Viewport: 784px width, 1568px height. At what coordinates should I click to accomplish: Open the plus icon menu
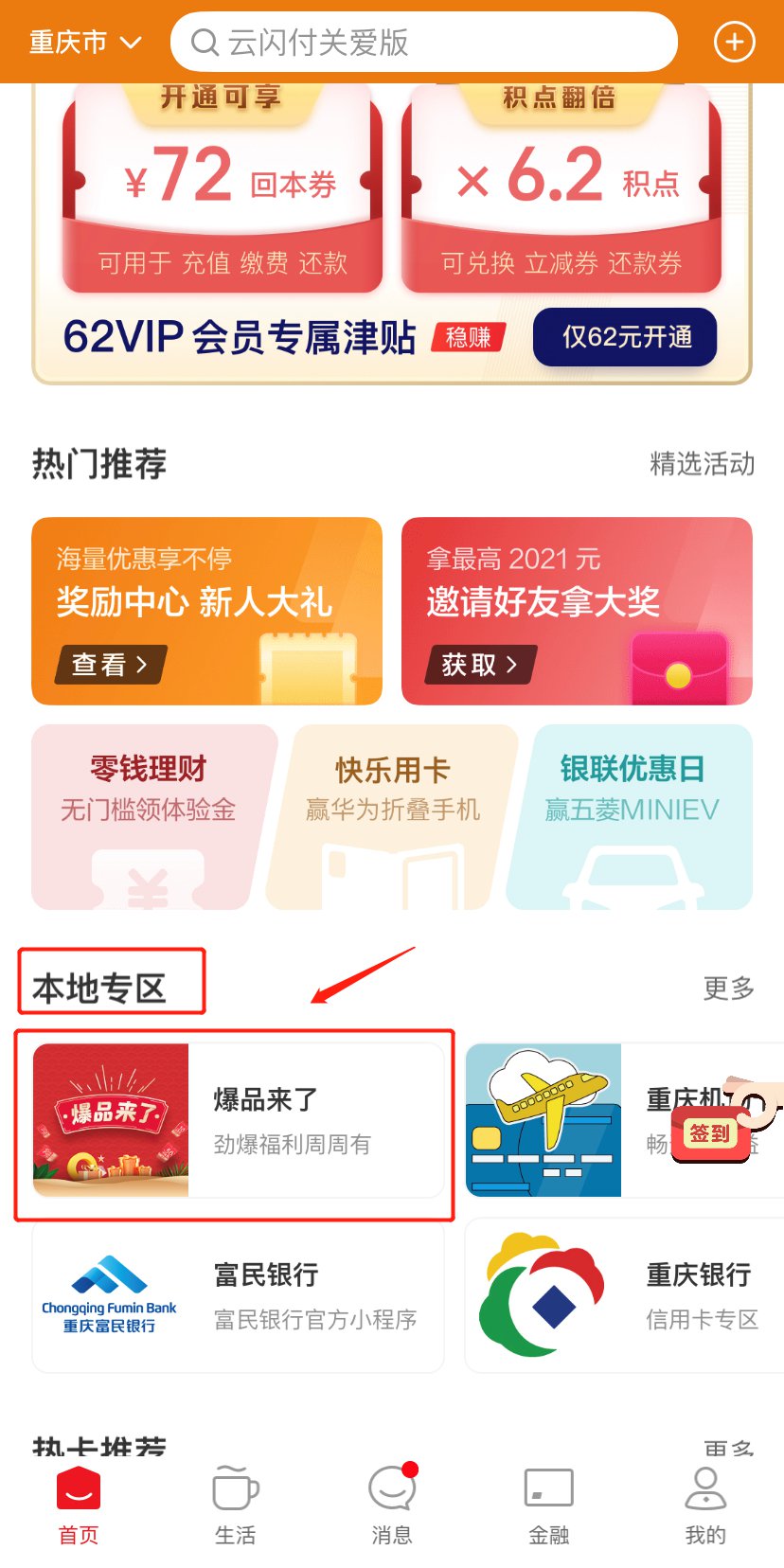(x=734, y=43)
